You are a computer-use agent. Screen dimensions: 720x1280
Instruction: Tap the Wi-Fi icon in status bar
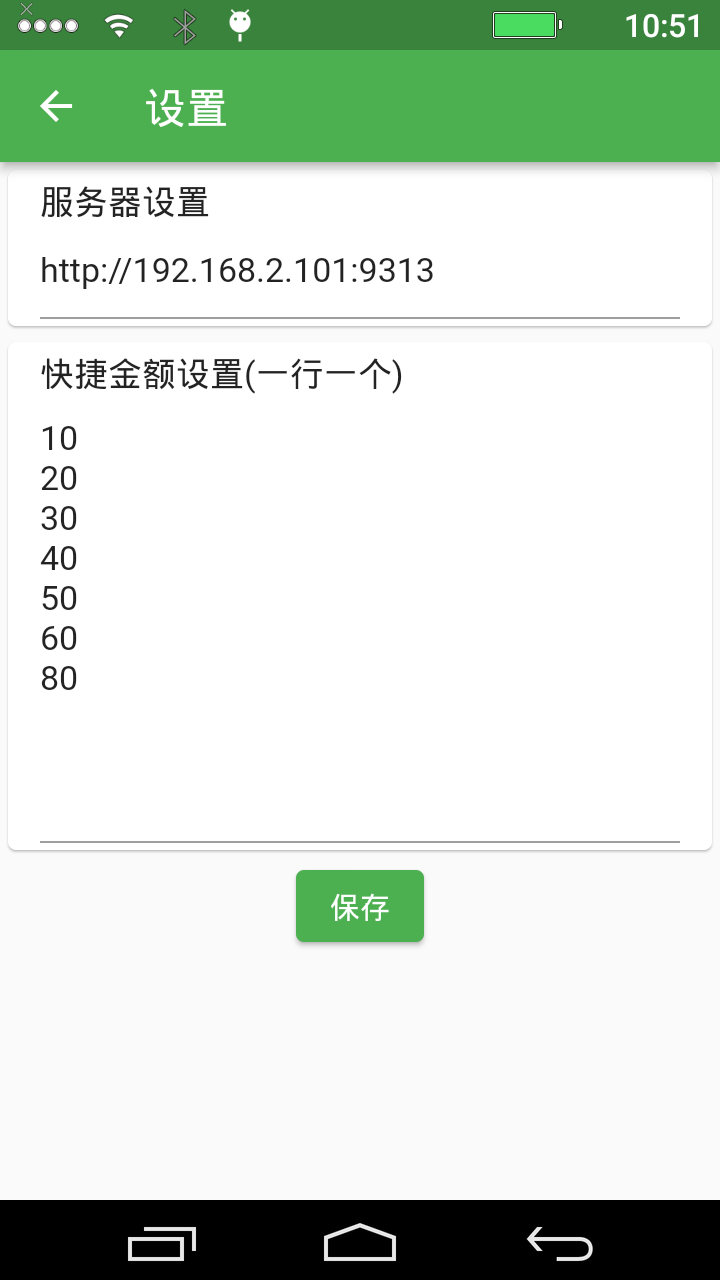point(117,23)
